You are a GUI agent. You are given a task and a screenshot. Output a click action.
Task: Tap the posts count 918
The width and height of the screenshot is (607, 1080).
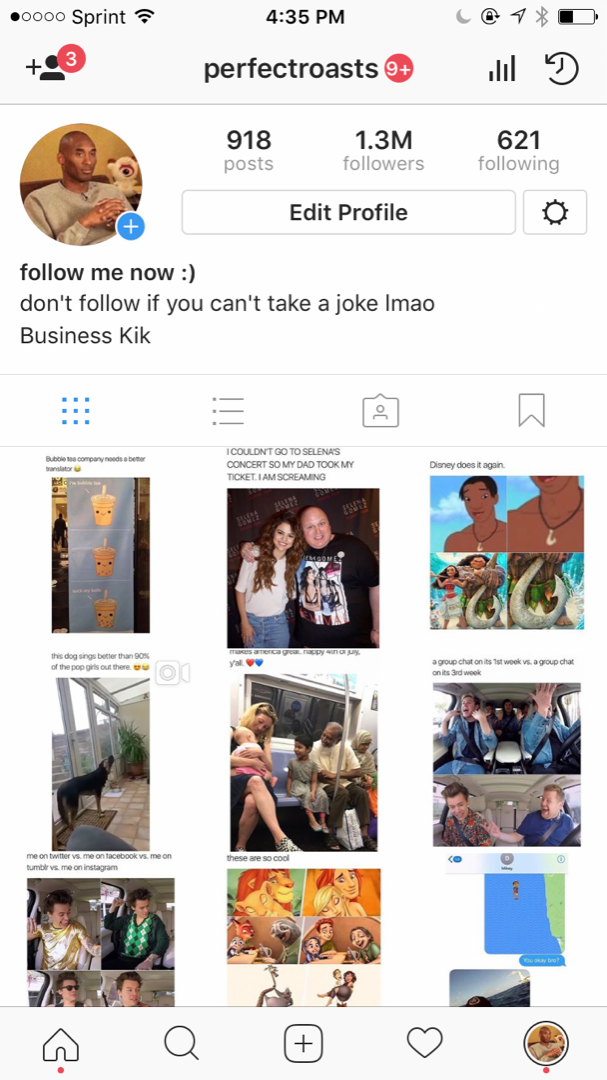tap(248, 150)
